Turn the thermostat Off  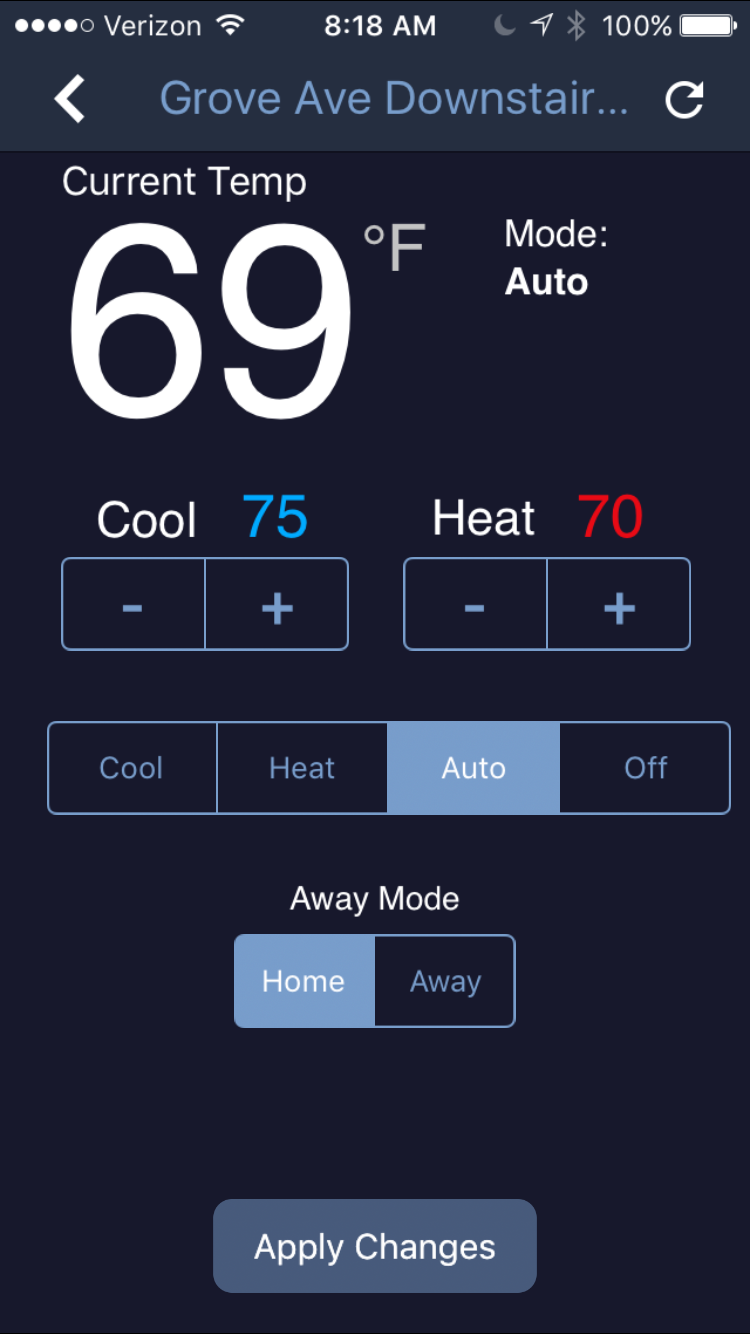(645, 768)
